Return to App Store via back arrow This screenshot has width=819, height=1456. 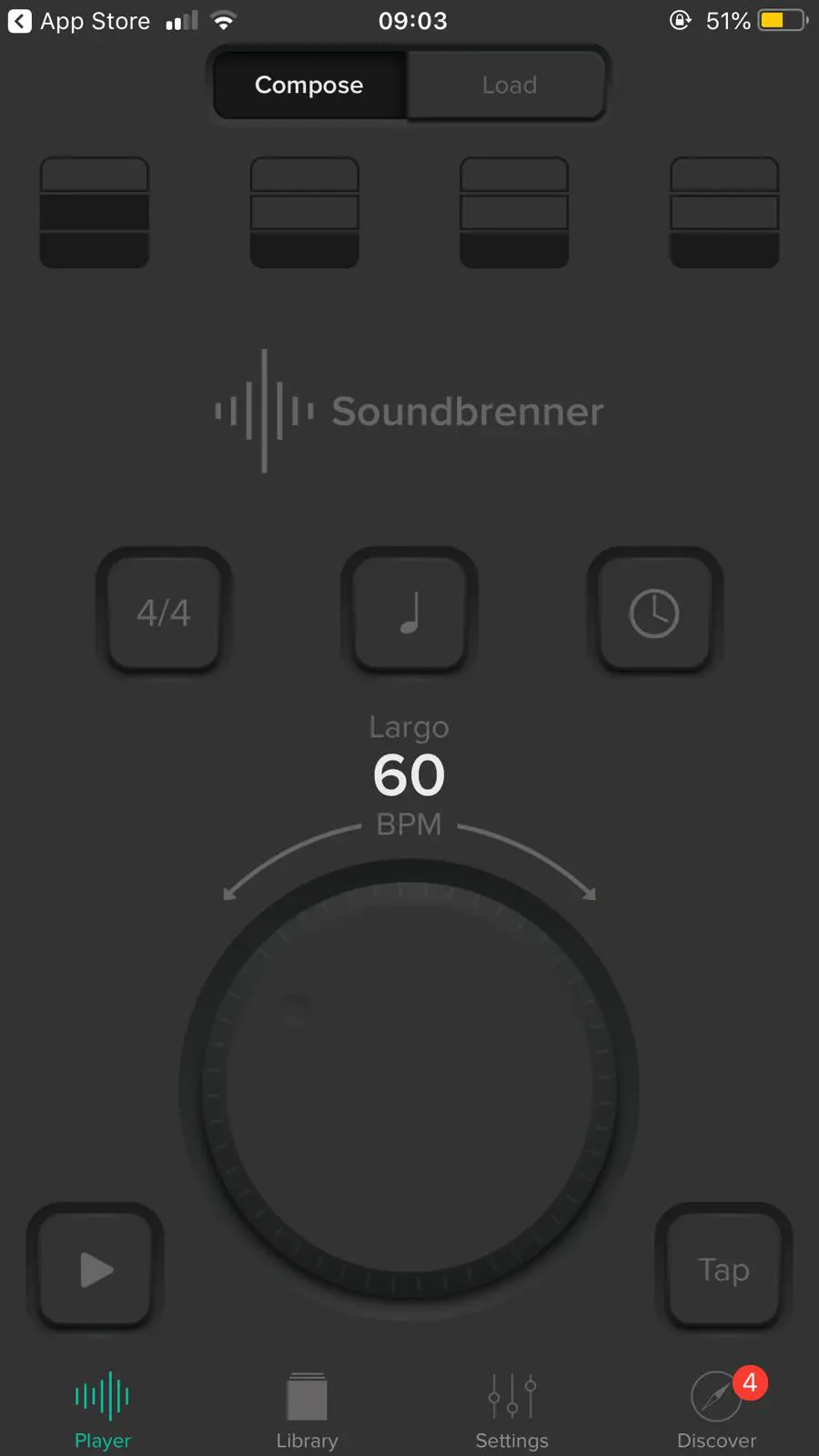coord(79,21)
